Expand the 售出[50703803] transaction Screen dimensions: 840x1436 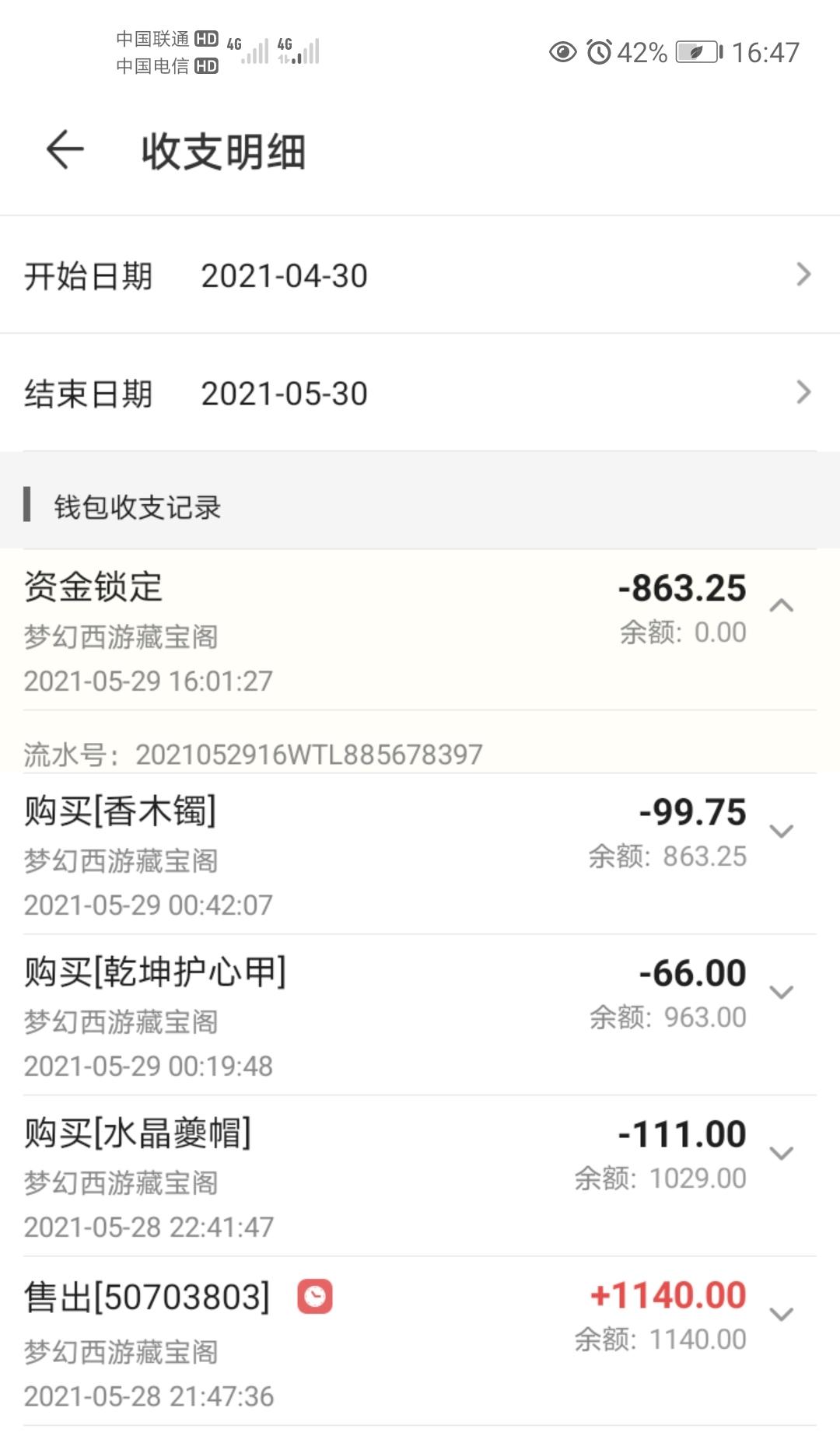[x=782, y=1314]
